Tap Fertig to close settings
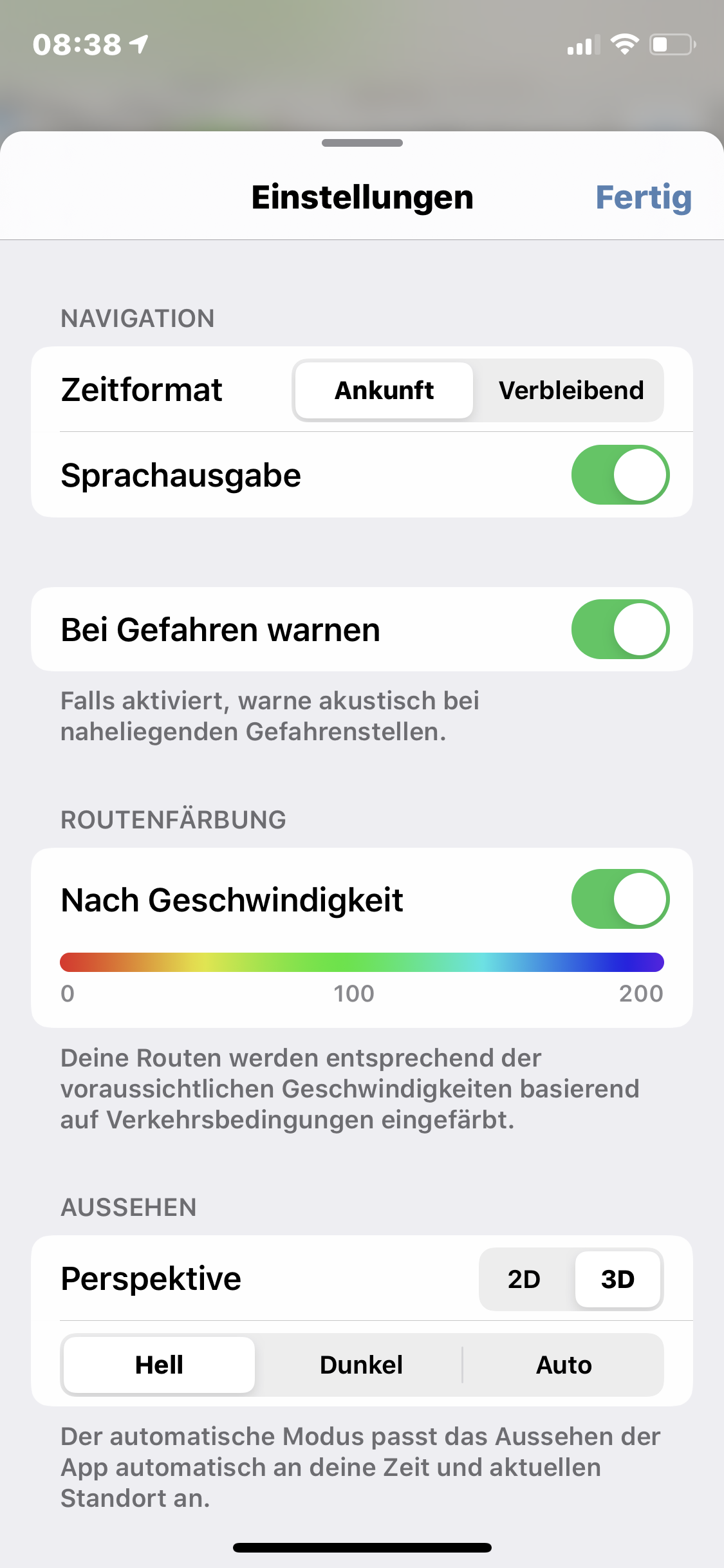The width and height of the screenshot is (724, 1568). pyautogui.click(x=643, y=197)
